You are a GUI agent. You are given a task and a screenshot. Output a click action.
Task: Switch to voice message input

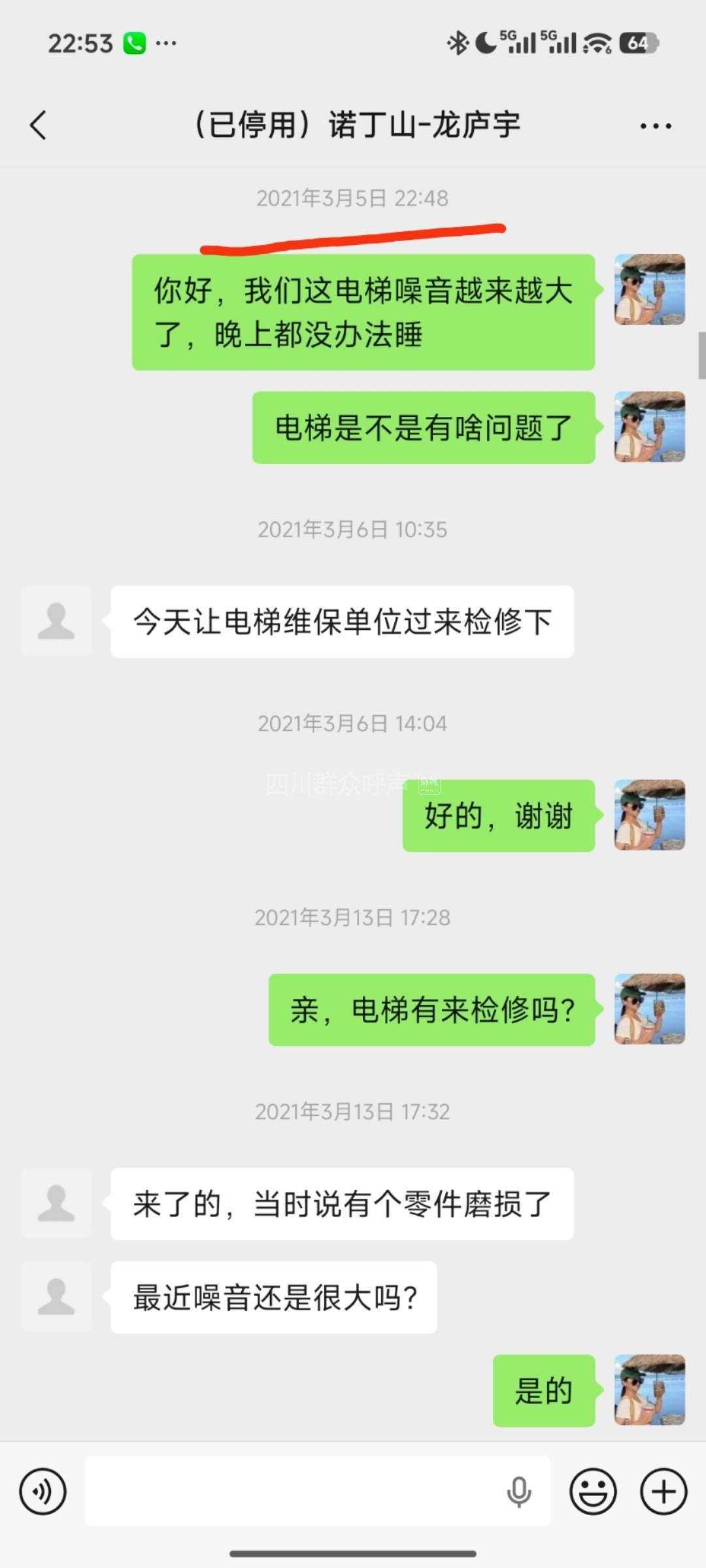(x=43, y=1492)
